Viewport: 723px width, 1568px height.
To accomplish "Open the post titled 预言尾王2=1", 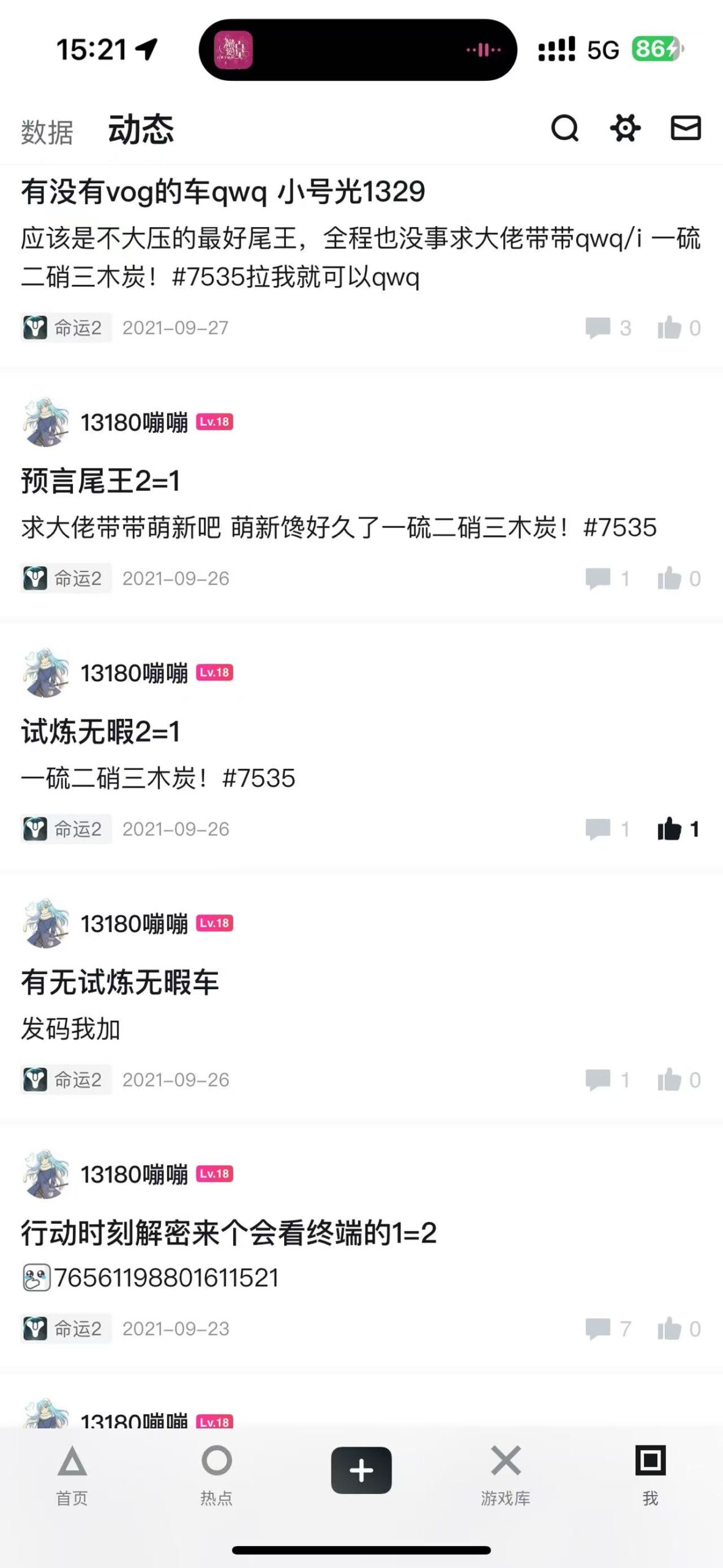I will pyautogui.click(x=101, y=481).
